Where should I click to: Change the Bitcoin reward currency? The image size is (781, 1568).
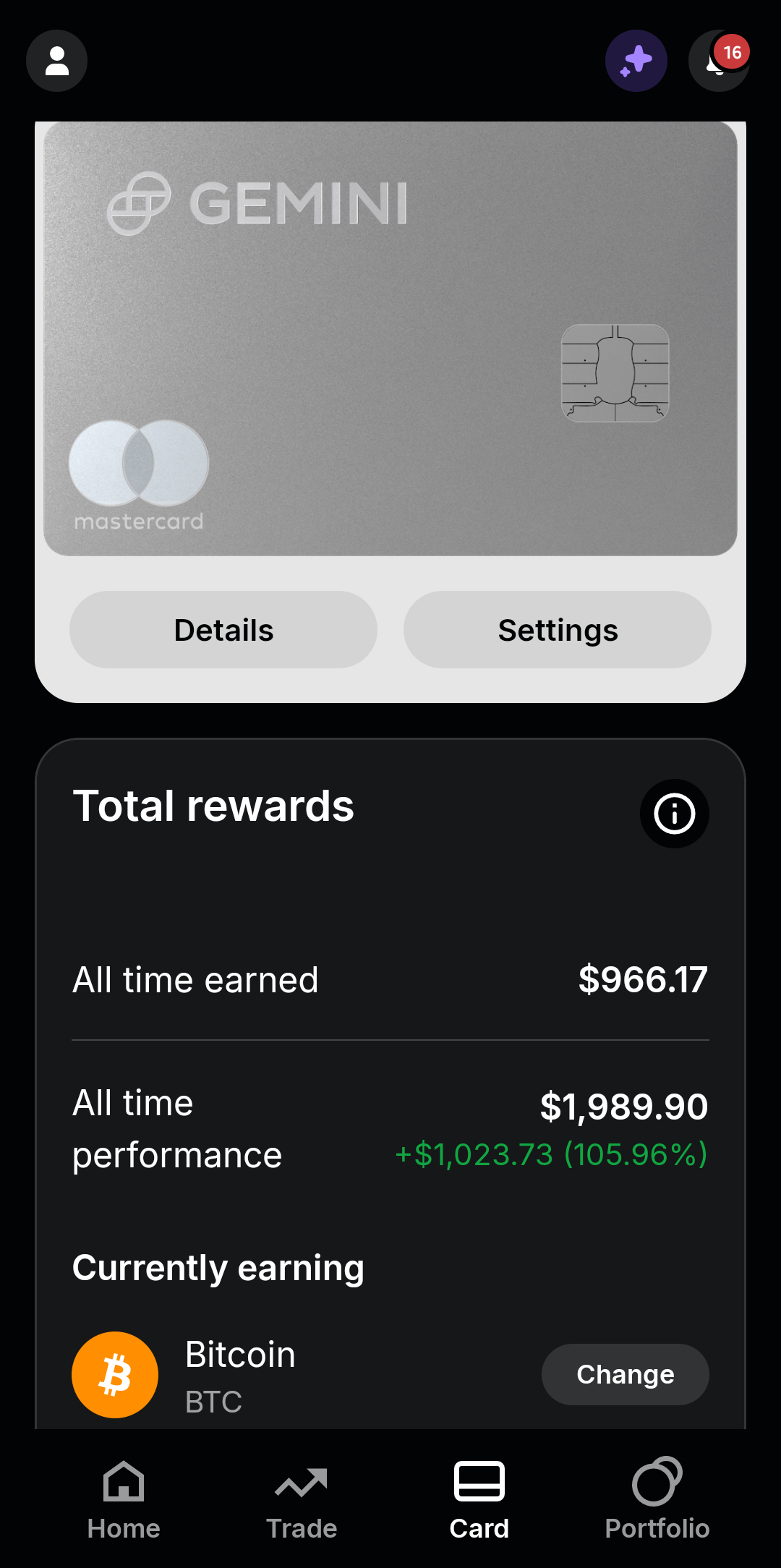[x=626, y=1374]
